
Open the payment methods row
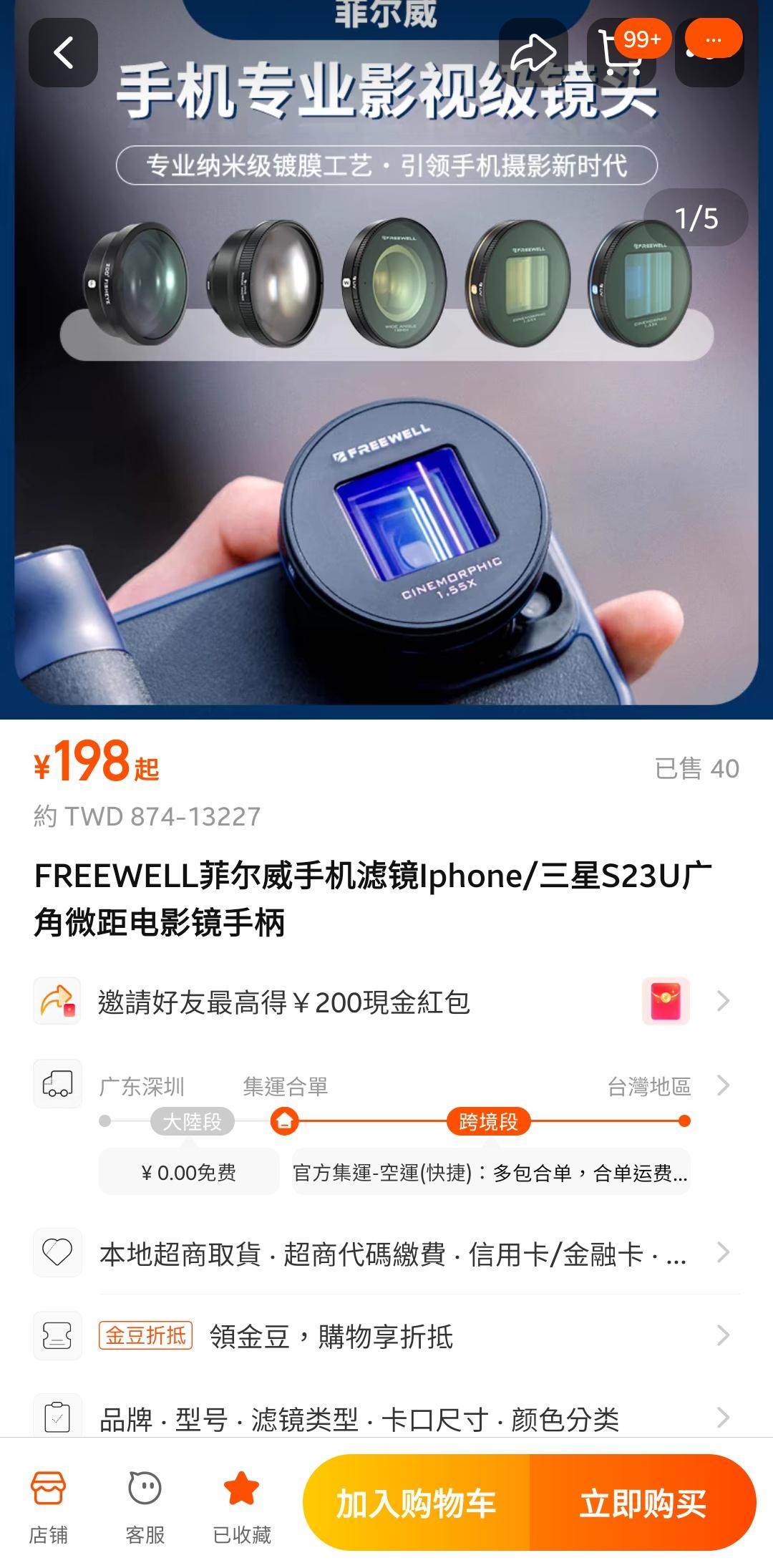pyautogui.click(x=386, y=1254)
